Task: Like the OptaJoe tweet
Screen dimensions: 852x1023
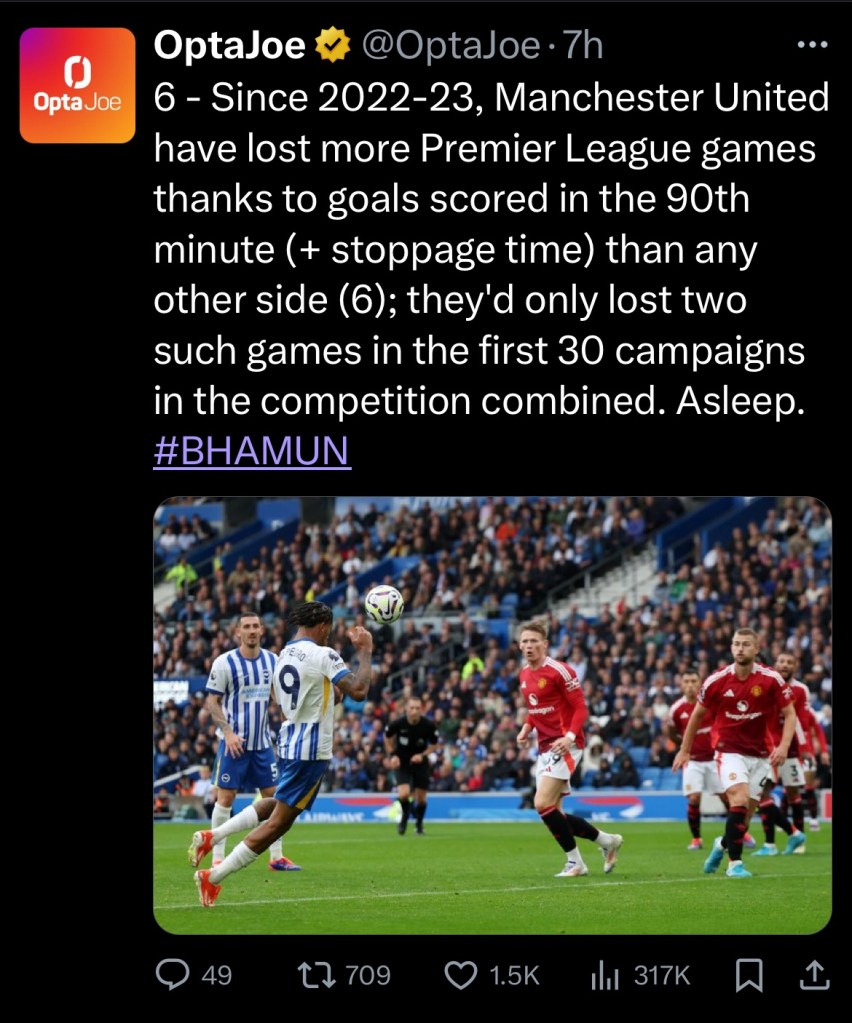Action: (x=461, y=975)
